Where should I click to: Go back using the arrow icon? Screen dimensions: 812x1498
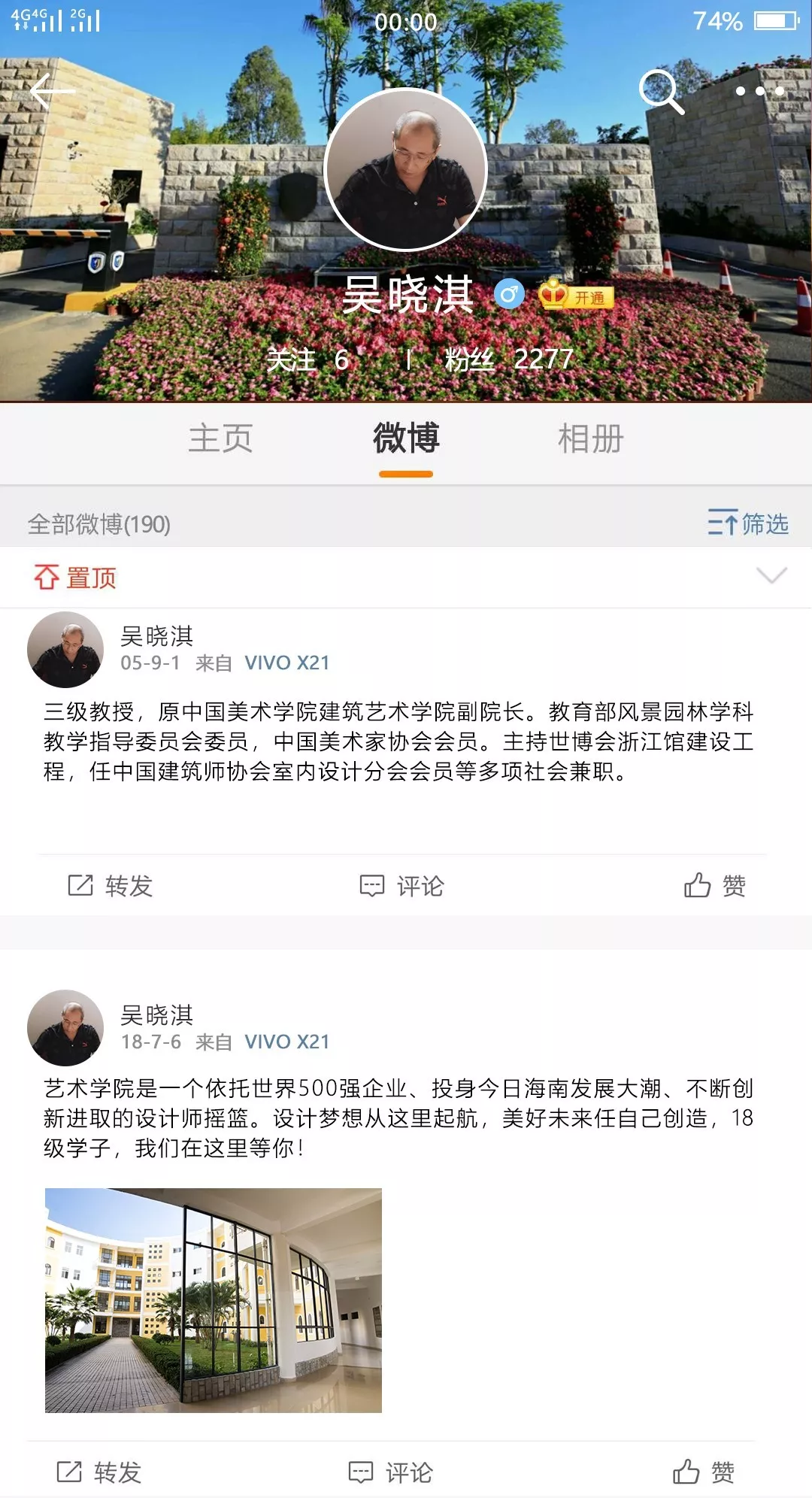click(52, 92)
